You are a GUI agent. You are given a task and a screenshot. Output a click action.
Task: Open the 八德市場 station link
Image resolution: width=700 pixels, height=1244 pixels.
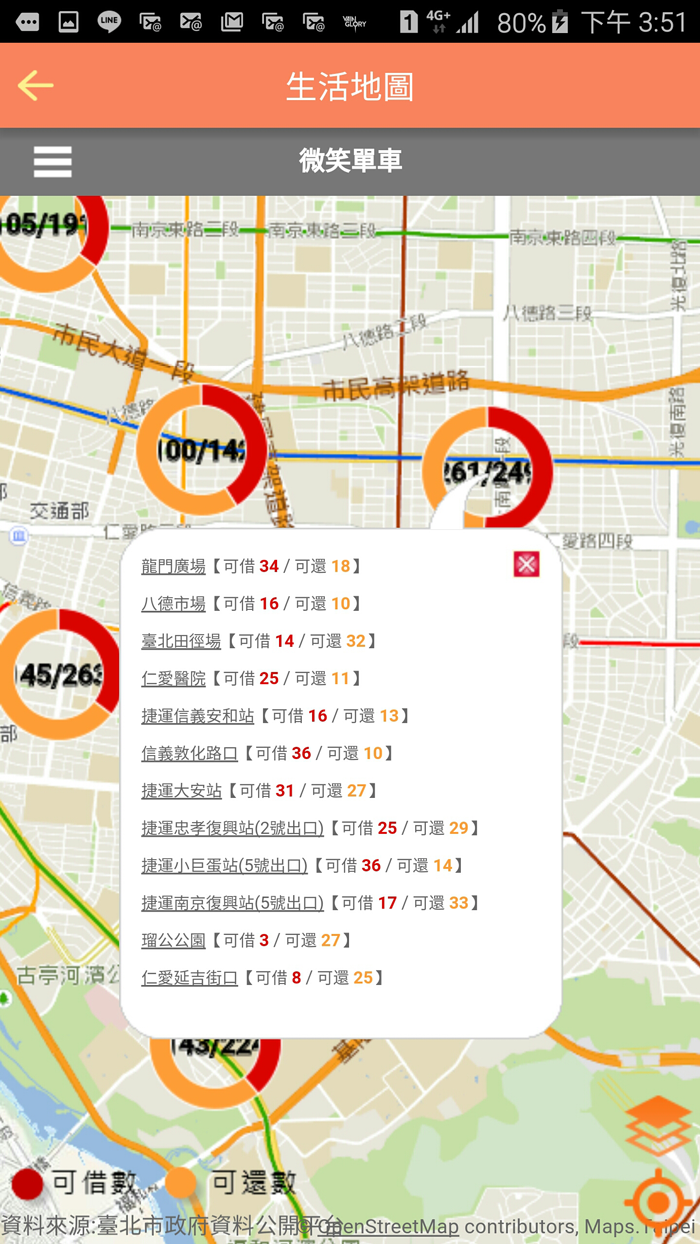coord(173,604)
